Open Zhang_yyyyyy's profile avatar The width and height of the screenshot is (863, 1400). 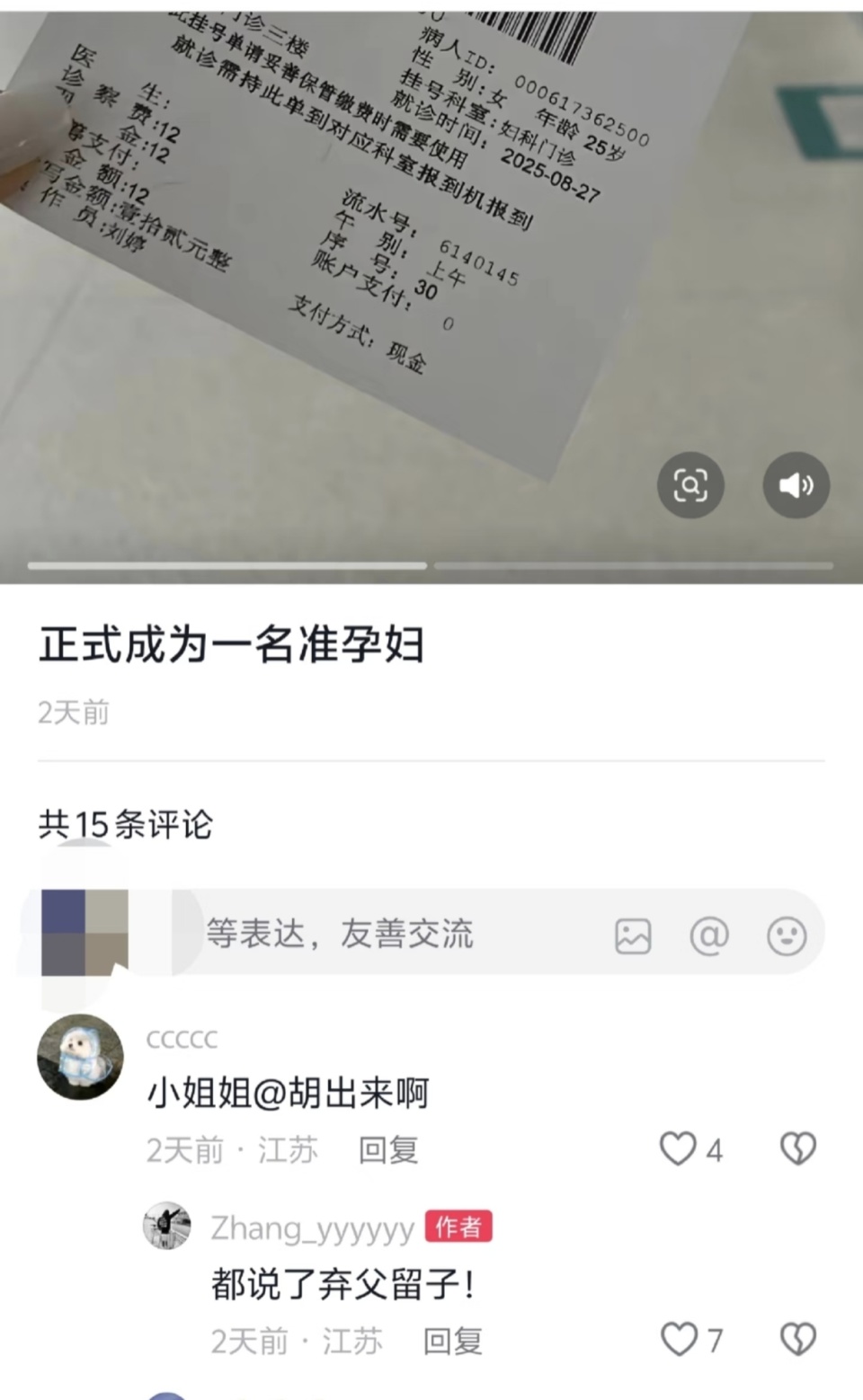pos(167,1226)
